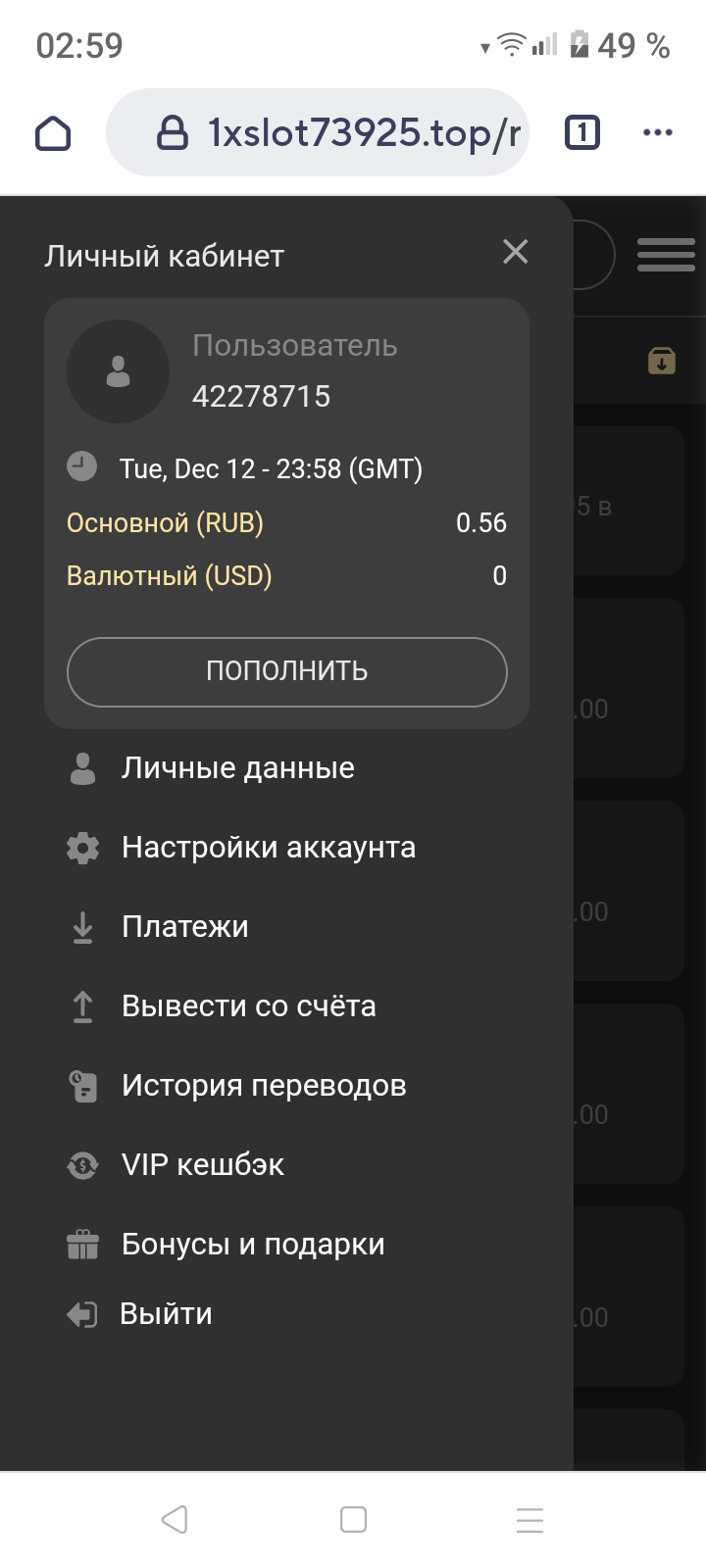Go to Настройки аккаунта
The image size is (706, 1568).
[268, 848]
